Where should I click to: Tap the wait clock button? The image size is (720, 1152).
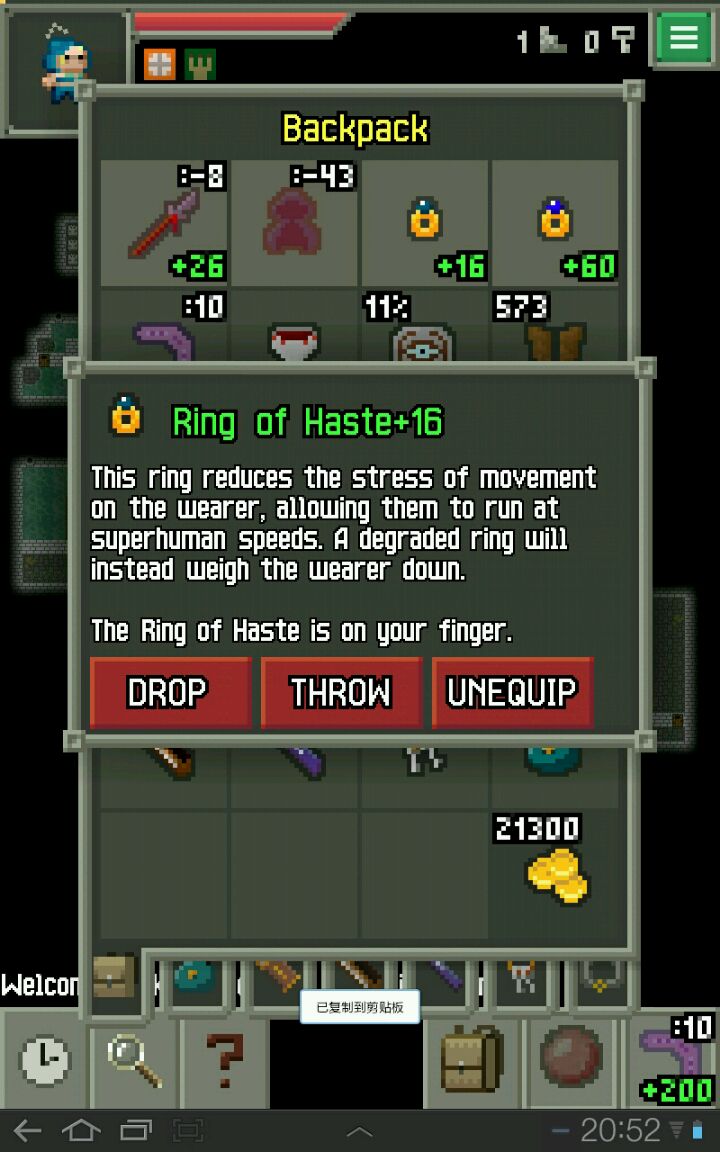point(45,1059)
